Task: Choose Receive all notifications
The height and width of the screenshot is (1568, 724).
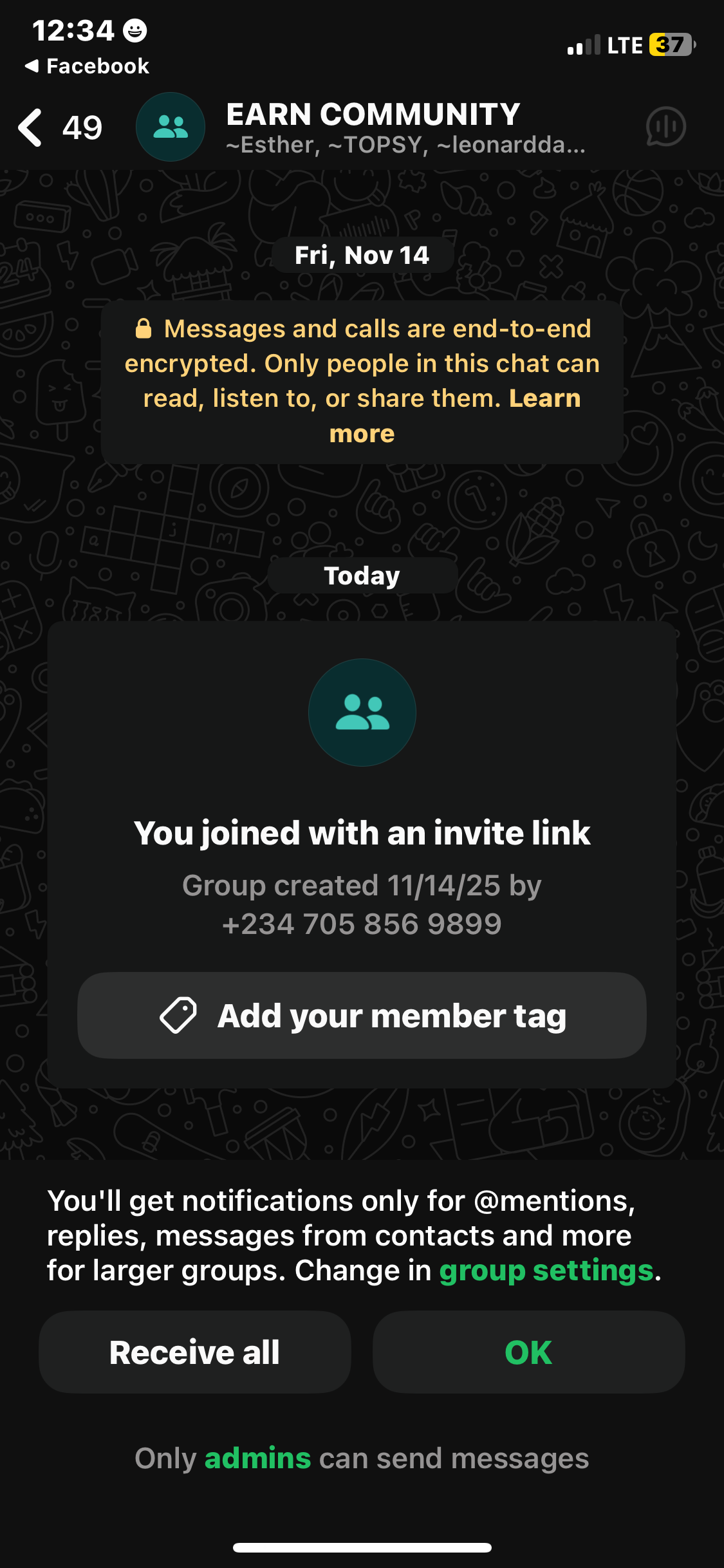Action: tap(194, 1352)
